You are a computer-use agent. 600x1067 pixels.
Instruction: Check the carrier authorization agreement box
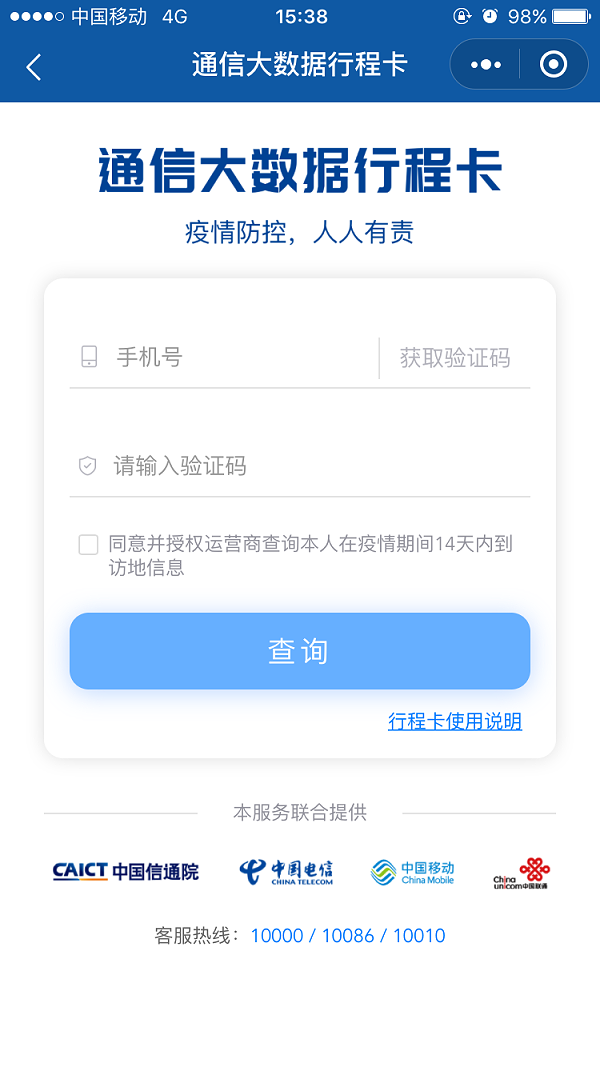coord(88,545)
